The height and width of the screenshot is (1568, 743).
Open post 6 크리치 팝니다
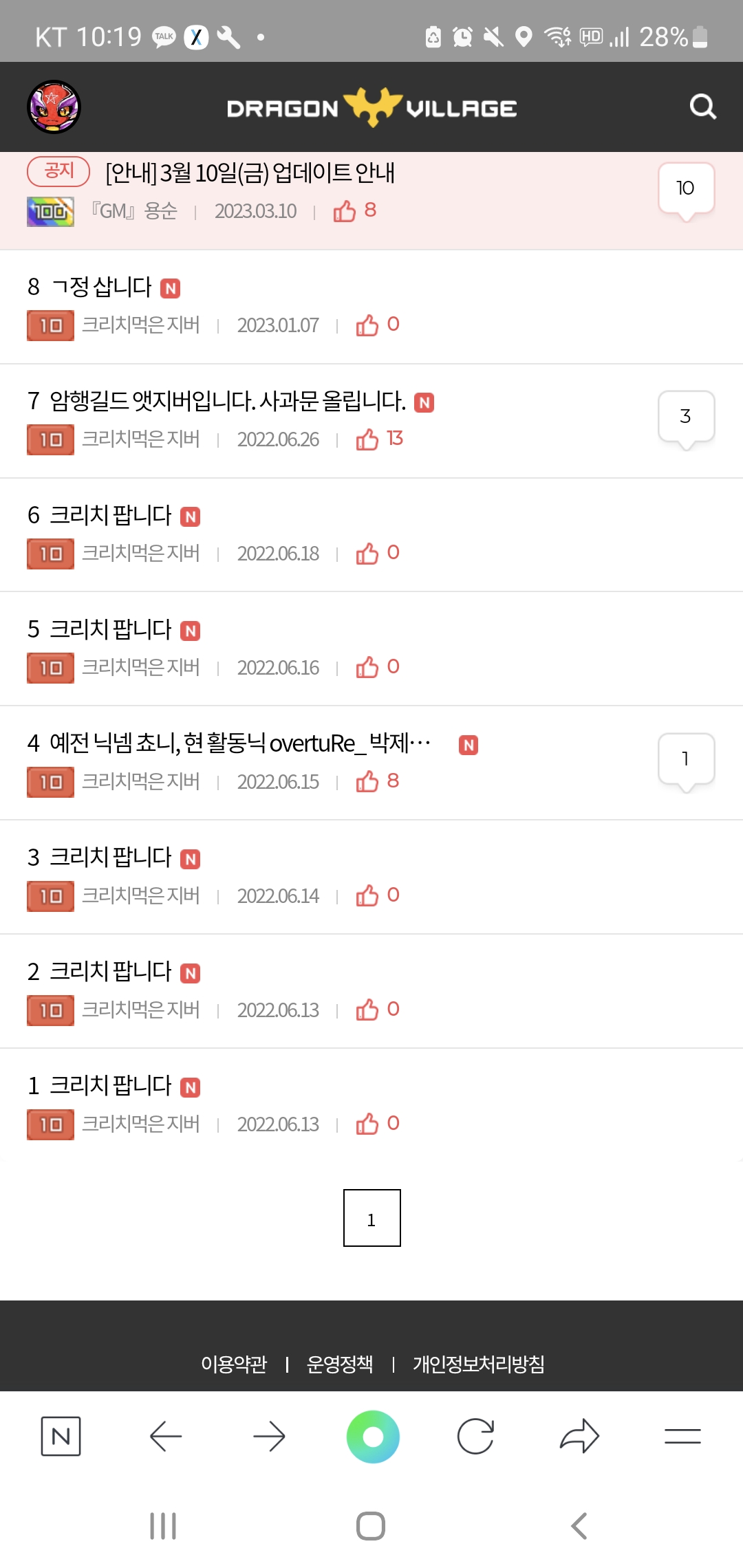(110, 515)
